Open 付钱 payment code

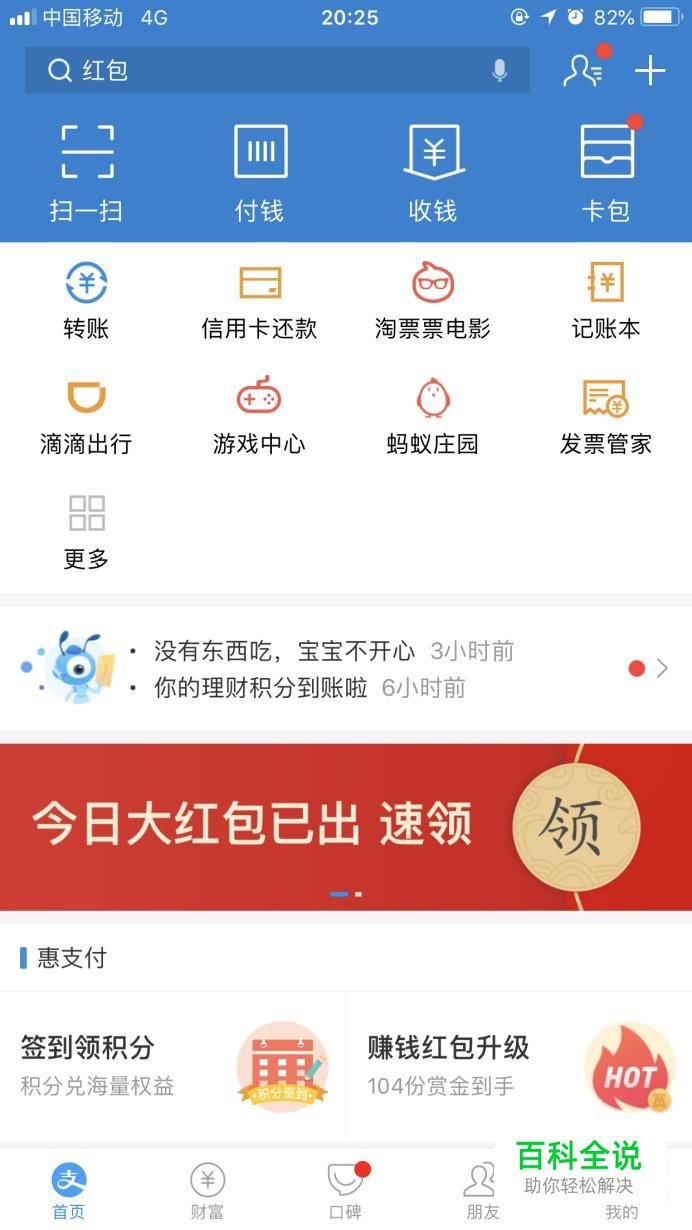(260, 172)
